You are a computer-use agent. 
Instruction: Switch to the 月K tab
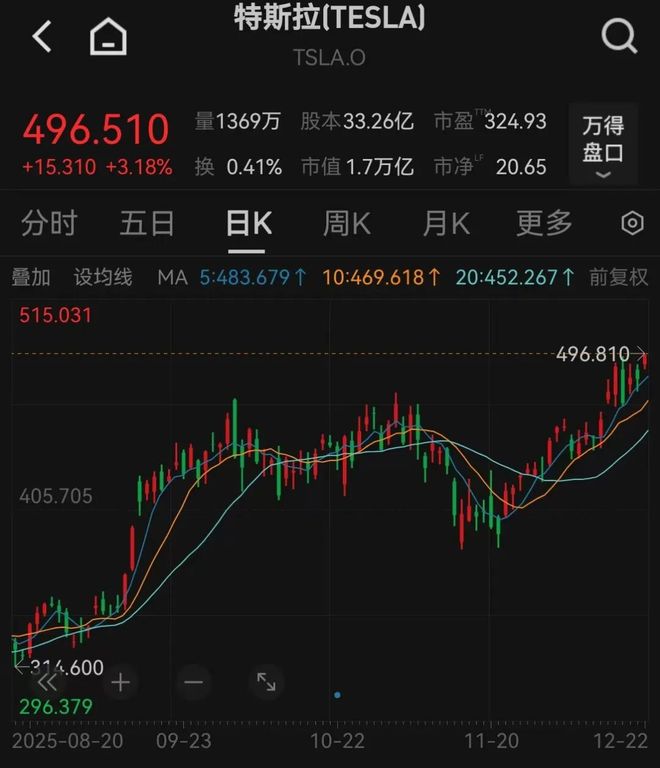[445, 223]
